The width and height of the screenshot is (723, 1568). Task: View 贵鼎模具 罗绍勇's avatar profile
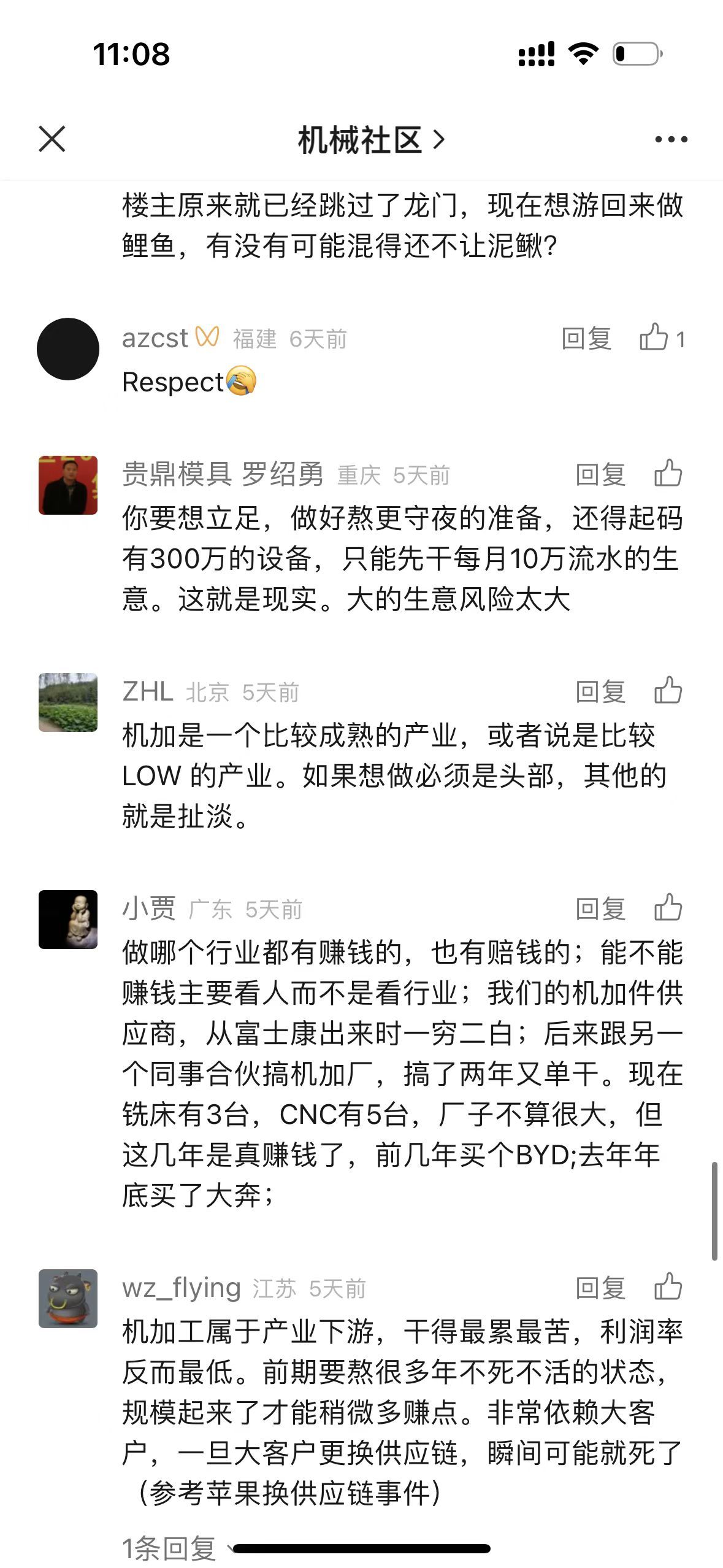pos(68,485)
